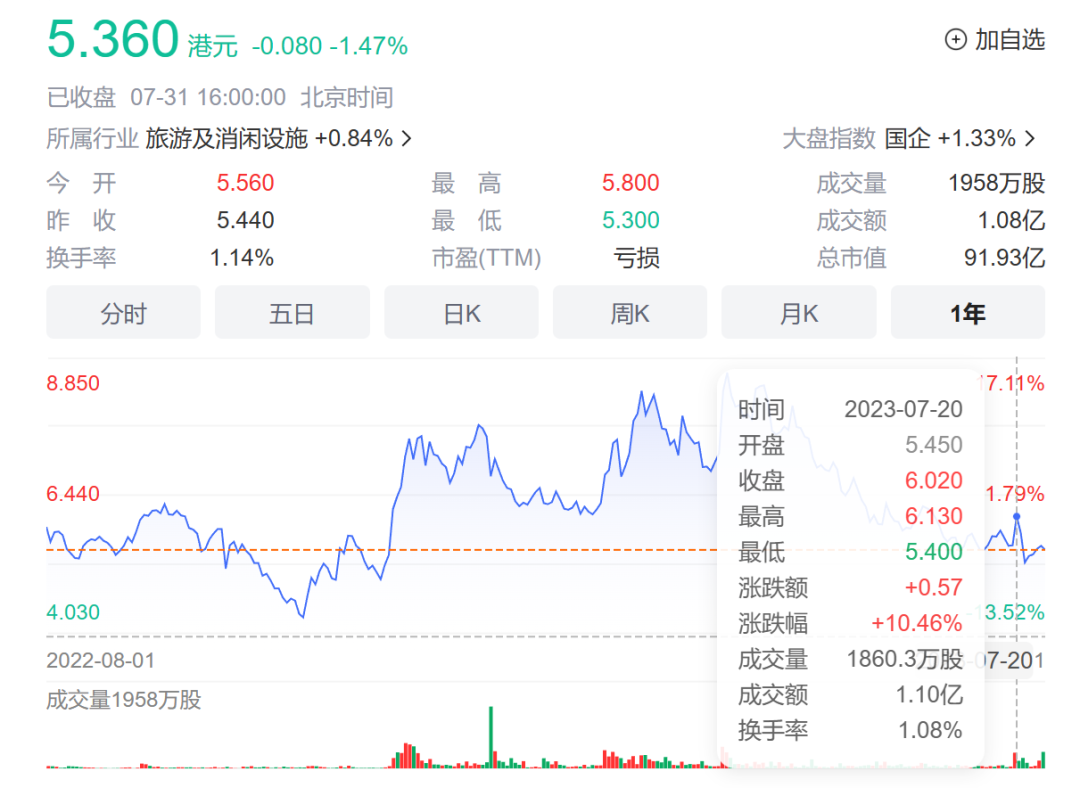
Task: Switch to 分时 chart tab
Action: point(123,313)
